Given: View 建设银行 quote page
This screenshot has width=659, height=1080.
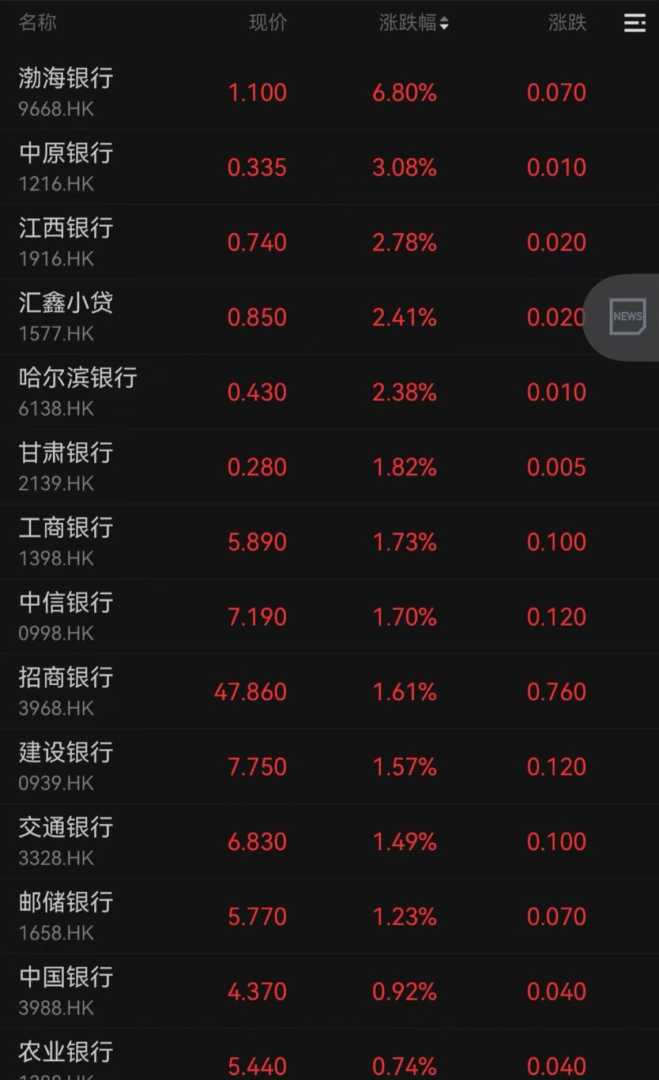Looking at the screenshot, I should 66,766.
